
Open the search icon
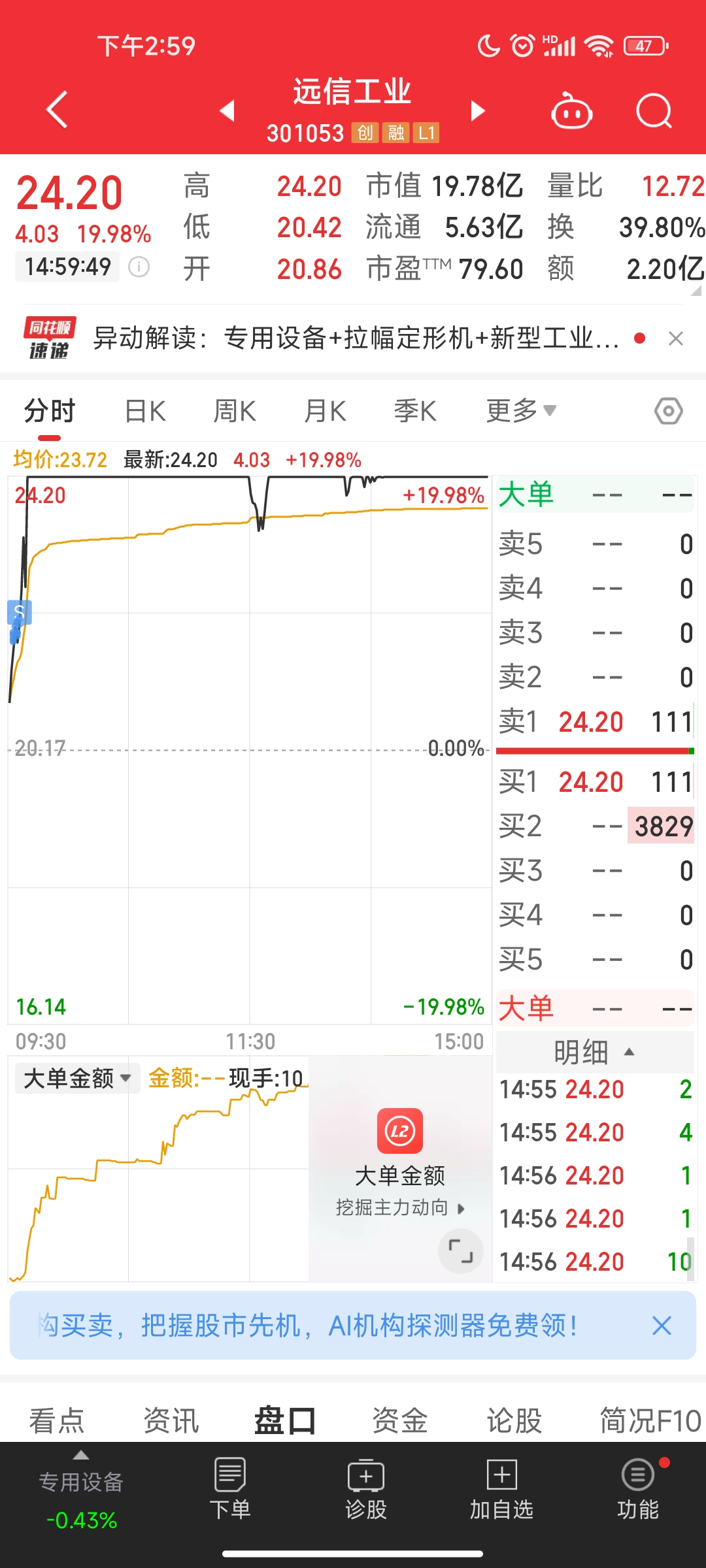coord(654,111)
